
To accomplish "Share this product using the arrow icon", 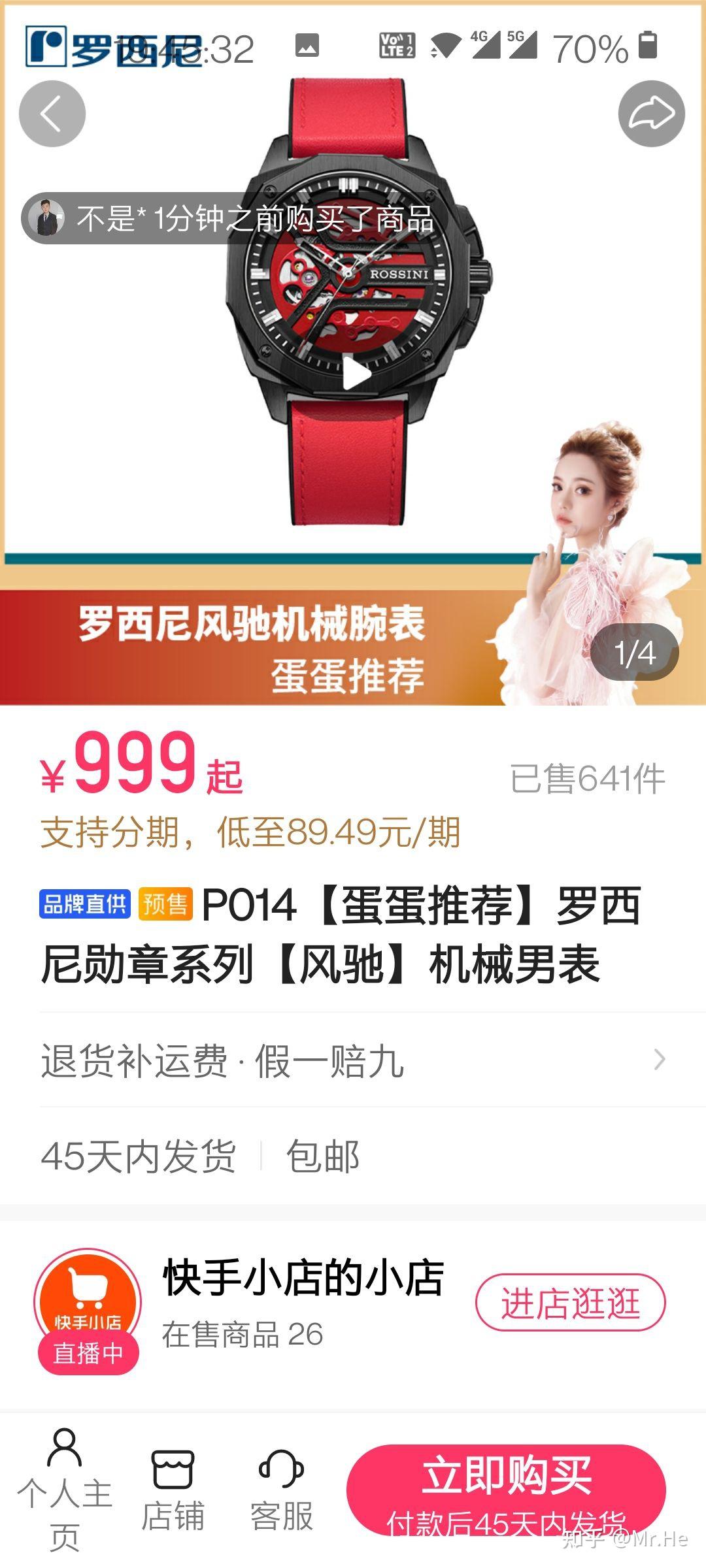I will 651,114.
